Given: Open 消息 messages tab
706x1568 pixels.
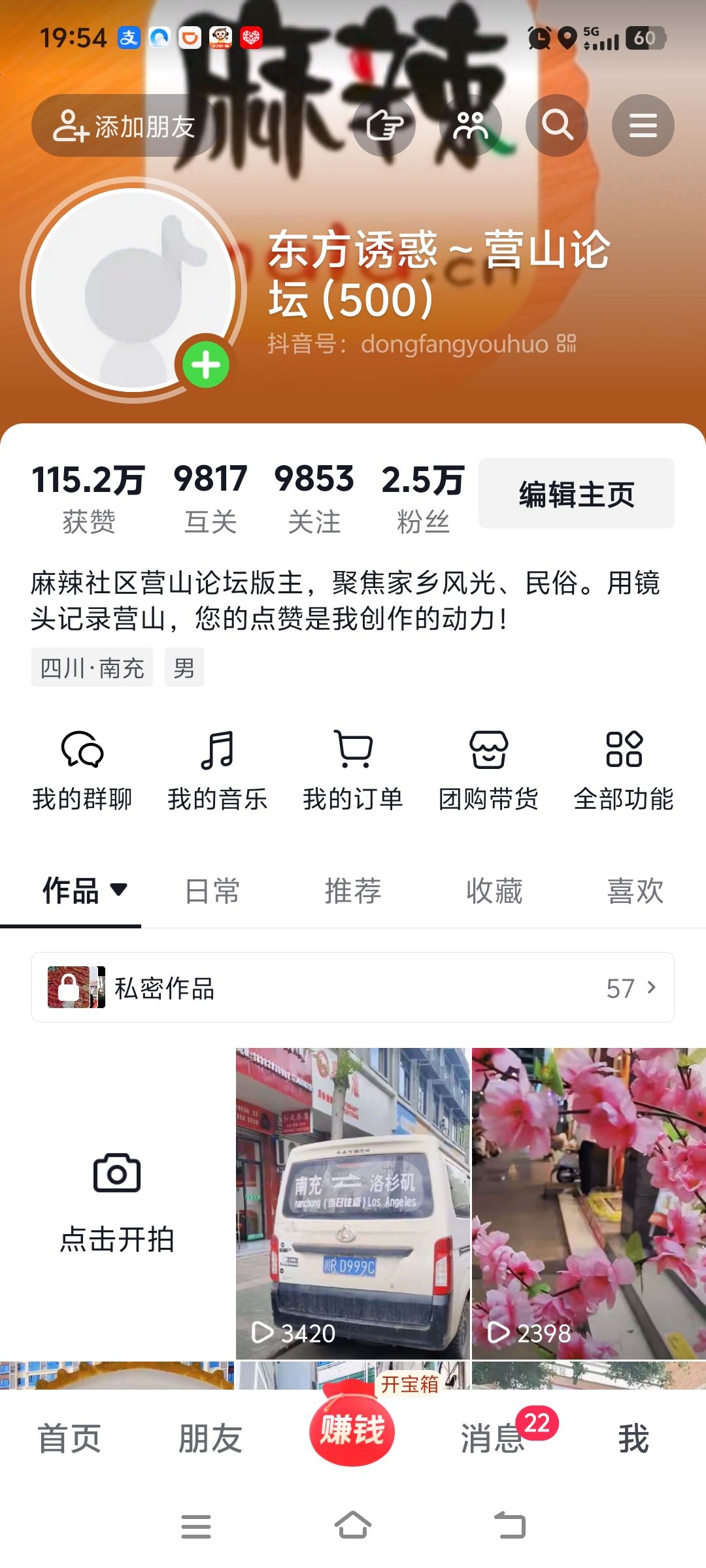Looking at the screenshot, I should click(x=493, y=1439).
